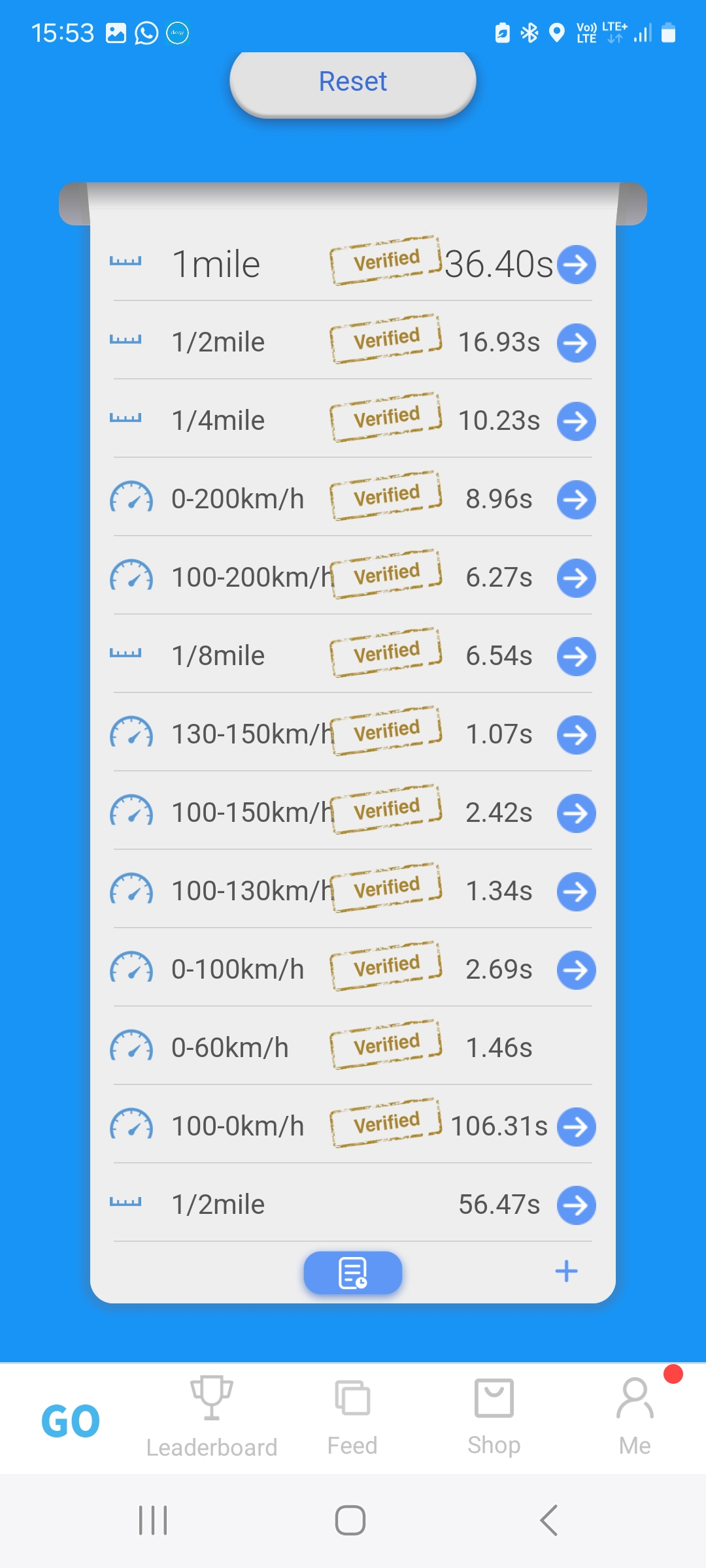The image size is (706, 1568).
Task: Open the 0-200km/h result arrow
Action: 576,500
